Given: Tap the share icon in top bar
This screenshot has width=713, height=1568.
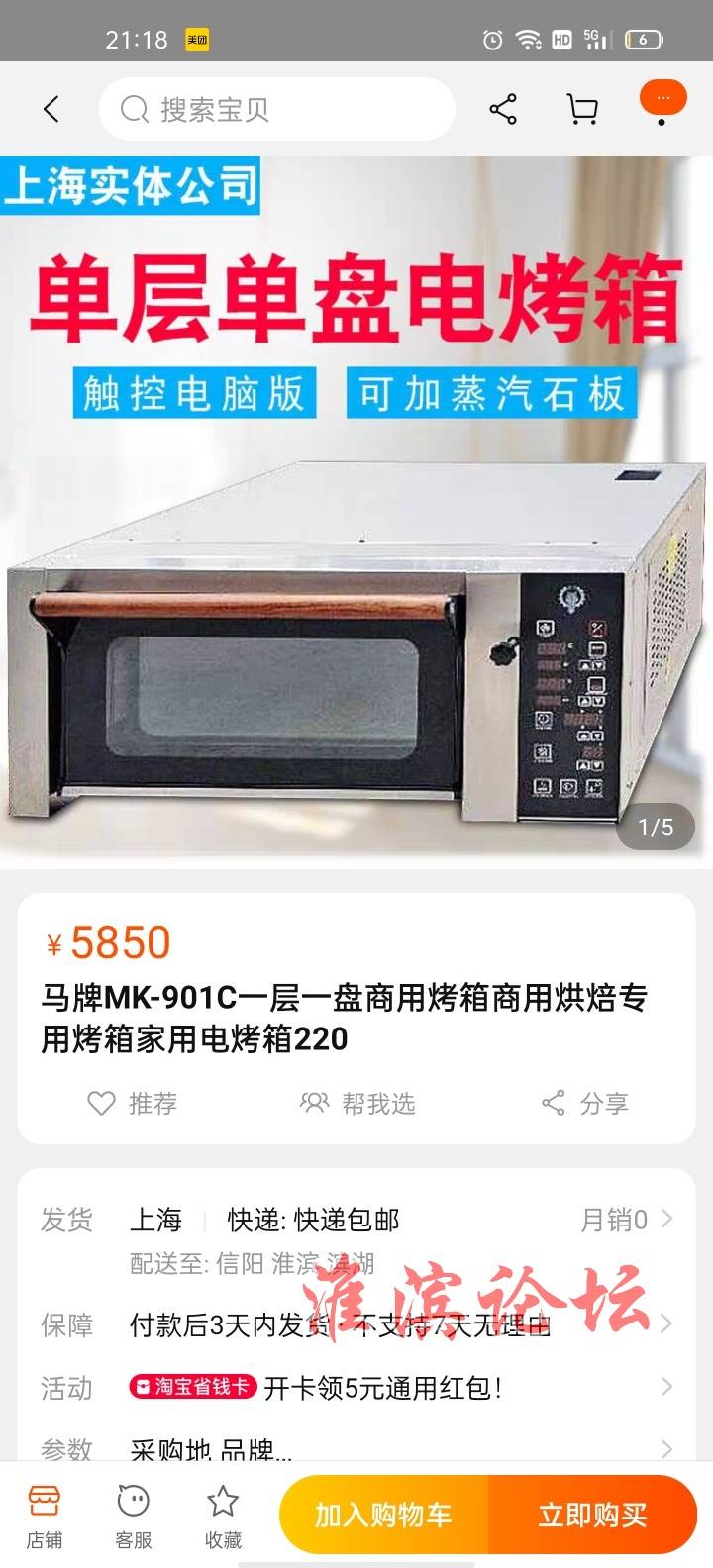Looking at the screenshot, I should pos(503,109).
